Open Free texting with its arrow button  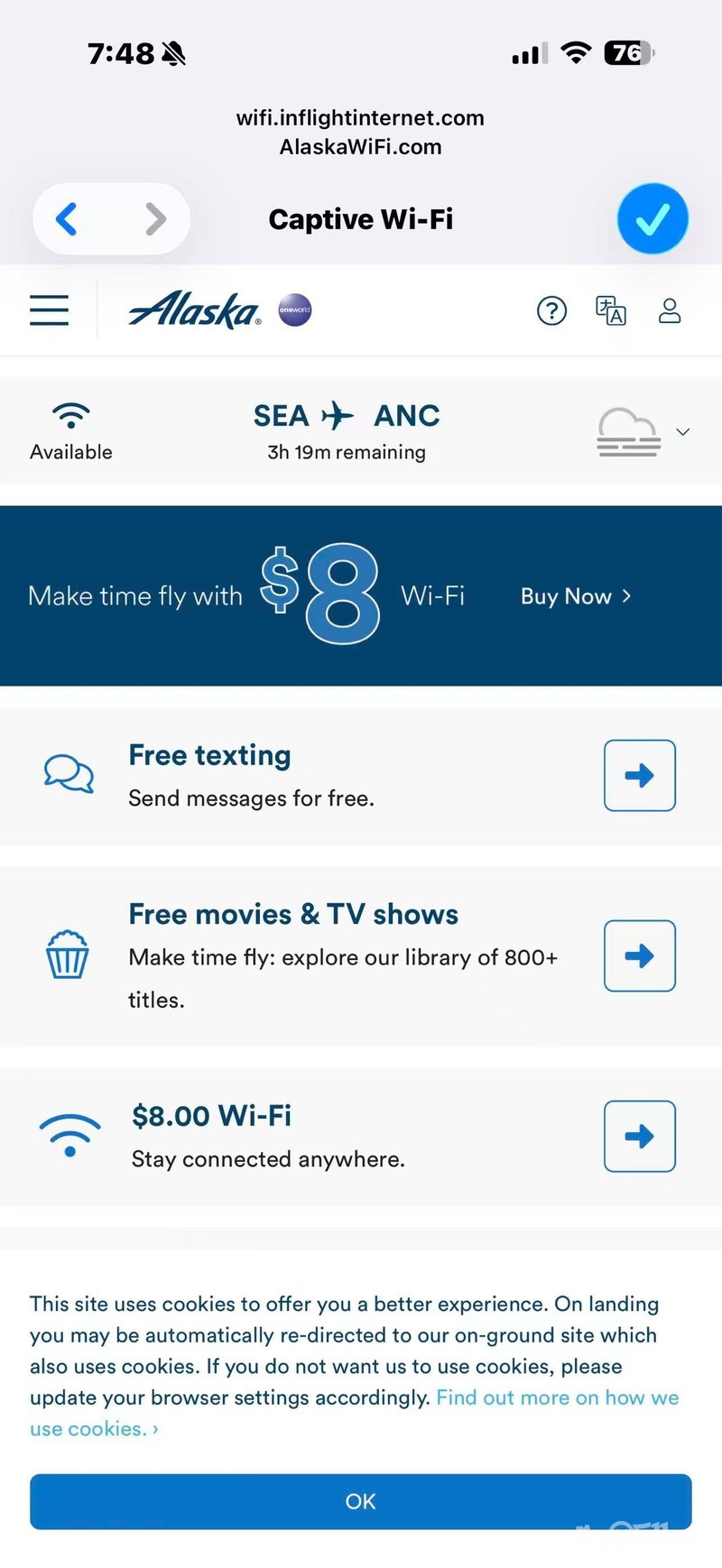[x=639, y=776]
